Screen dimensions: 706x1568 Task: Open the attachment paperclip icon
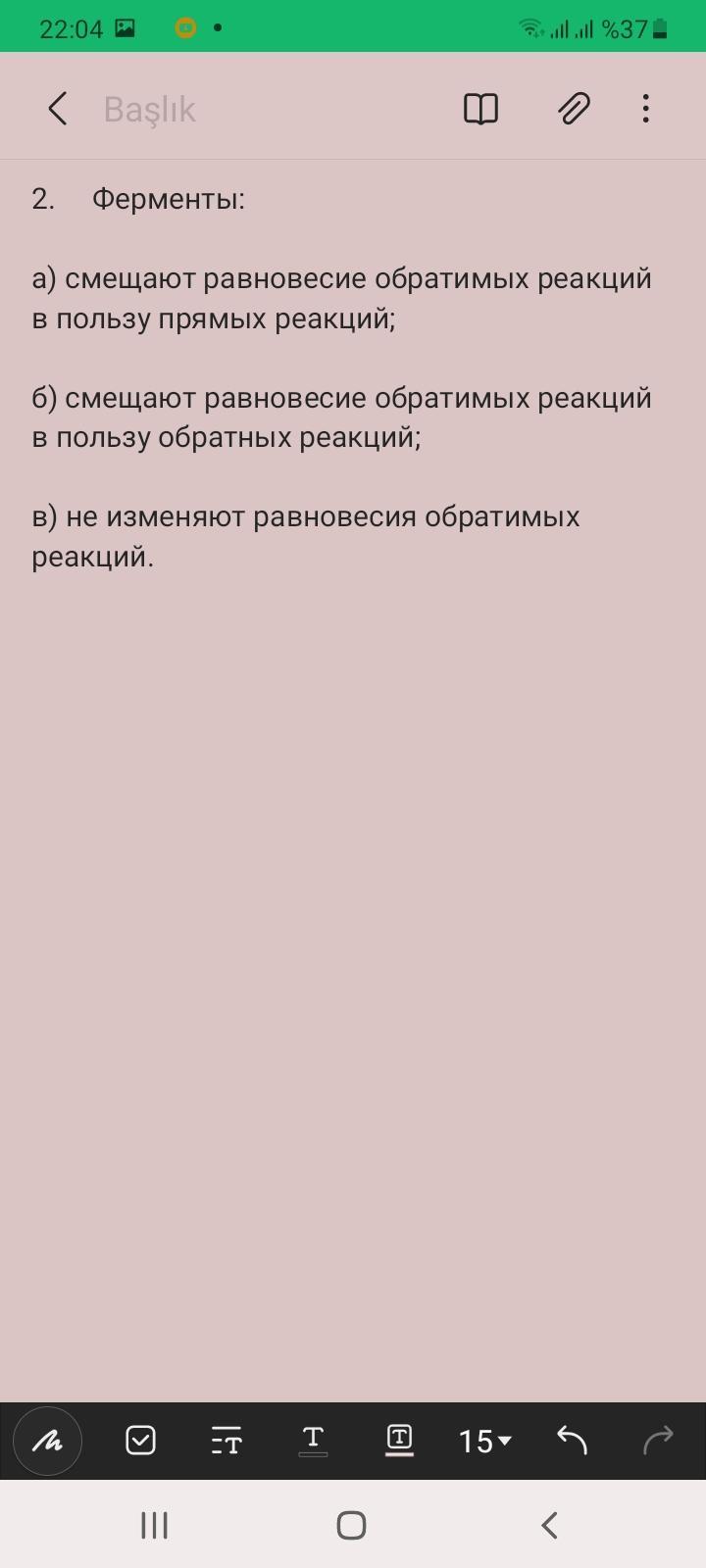coord(574,109)
